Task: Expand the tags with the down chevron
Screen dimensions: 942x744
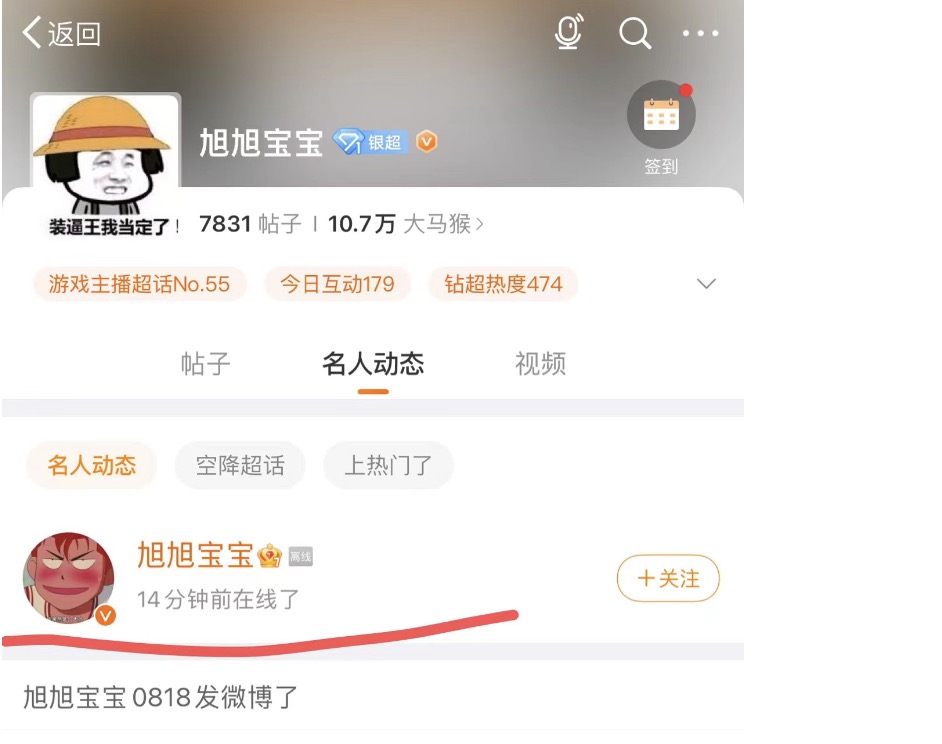Action: tap(706, 284)
